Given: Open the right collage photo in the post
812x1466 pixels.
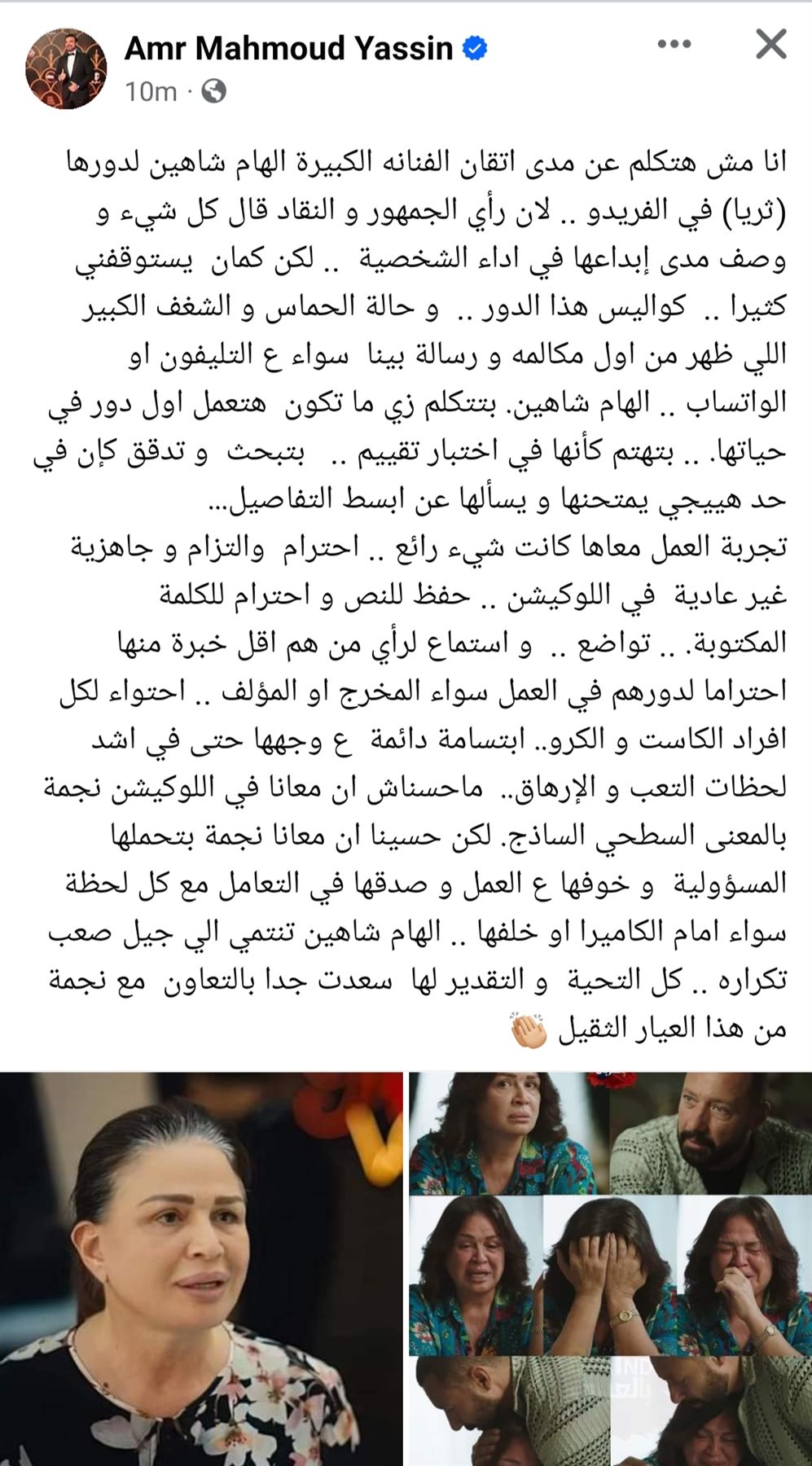Looking at the screenshot, I should coord(610,1268).
